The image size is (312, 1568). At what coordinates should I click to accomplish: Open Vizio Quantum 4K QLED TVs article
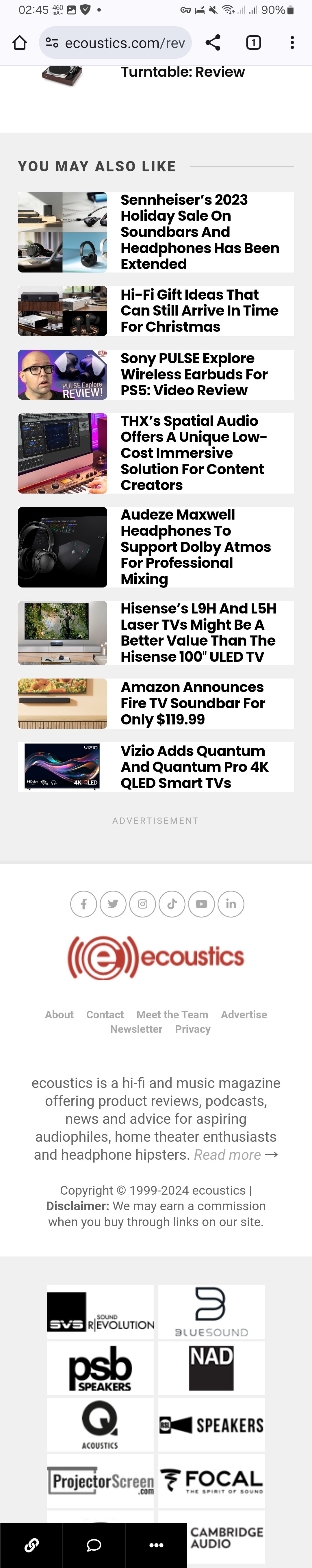[x=194, y=766]
